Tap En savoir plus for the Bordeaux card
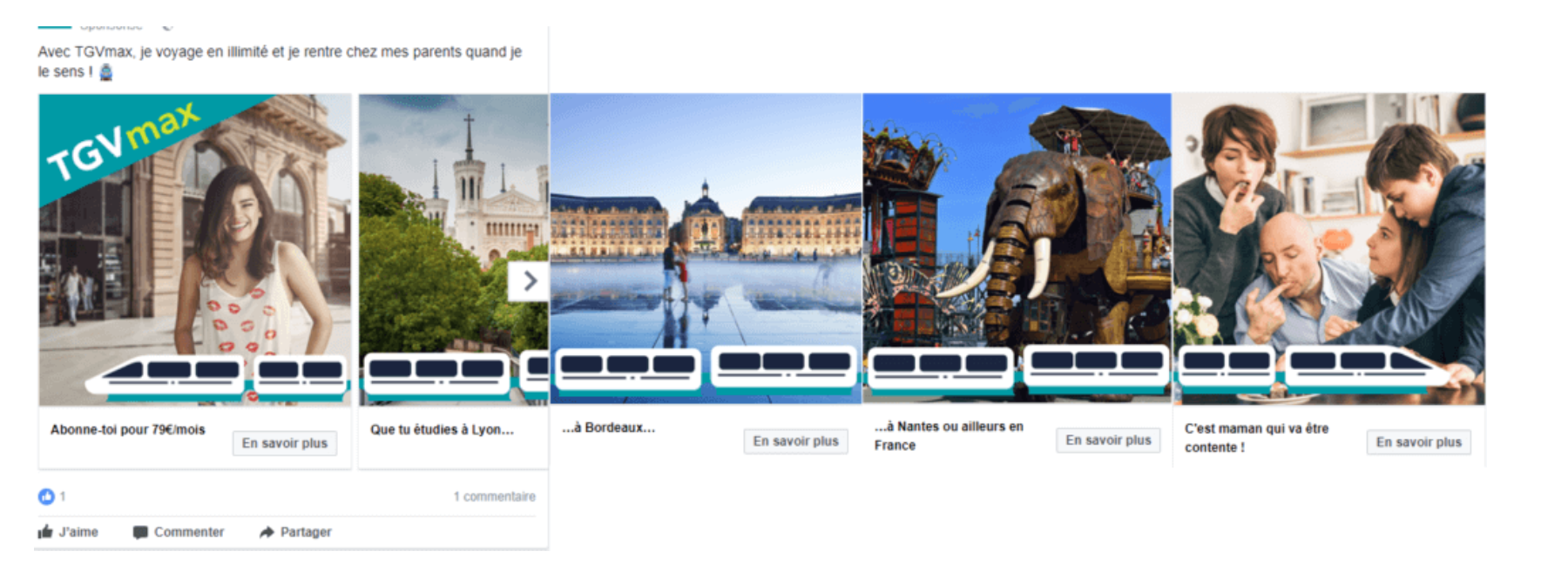Screen dimensions: 1568x585 794,441
